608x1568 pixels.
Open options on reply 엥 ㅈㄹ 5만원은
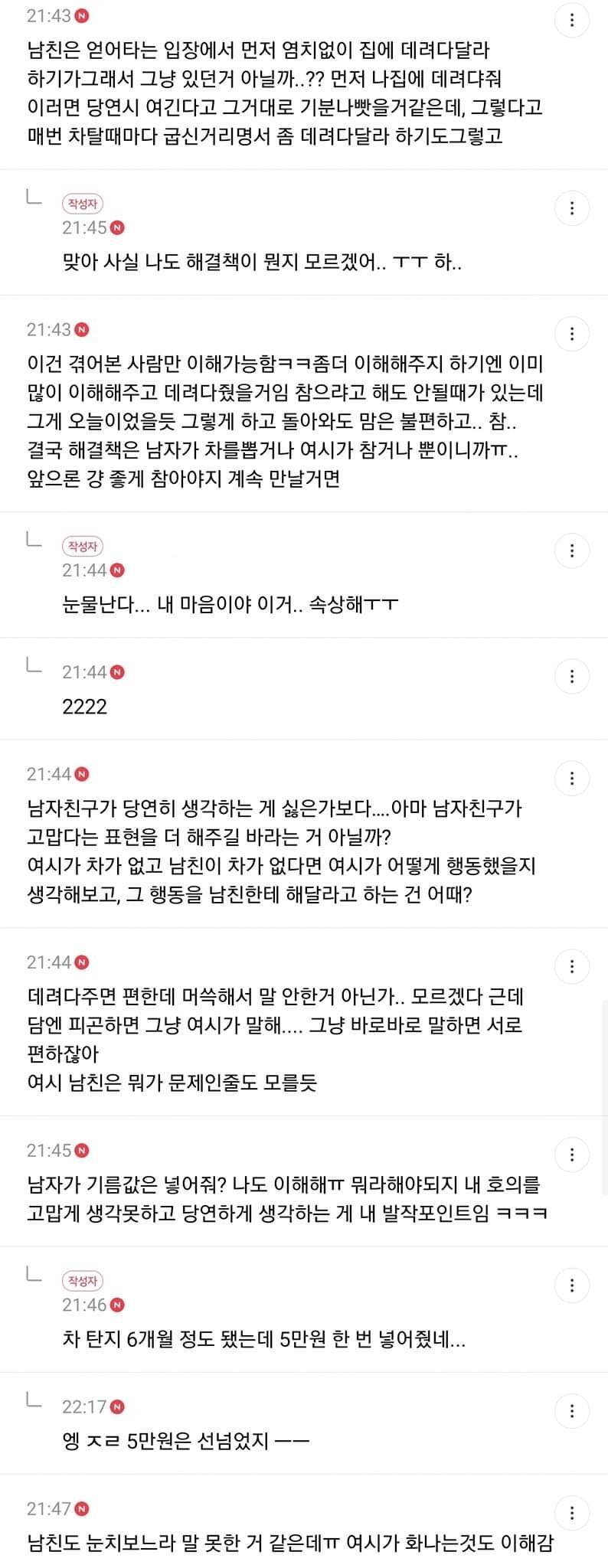coord(572,1410)
